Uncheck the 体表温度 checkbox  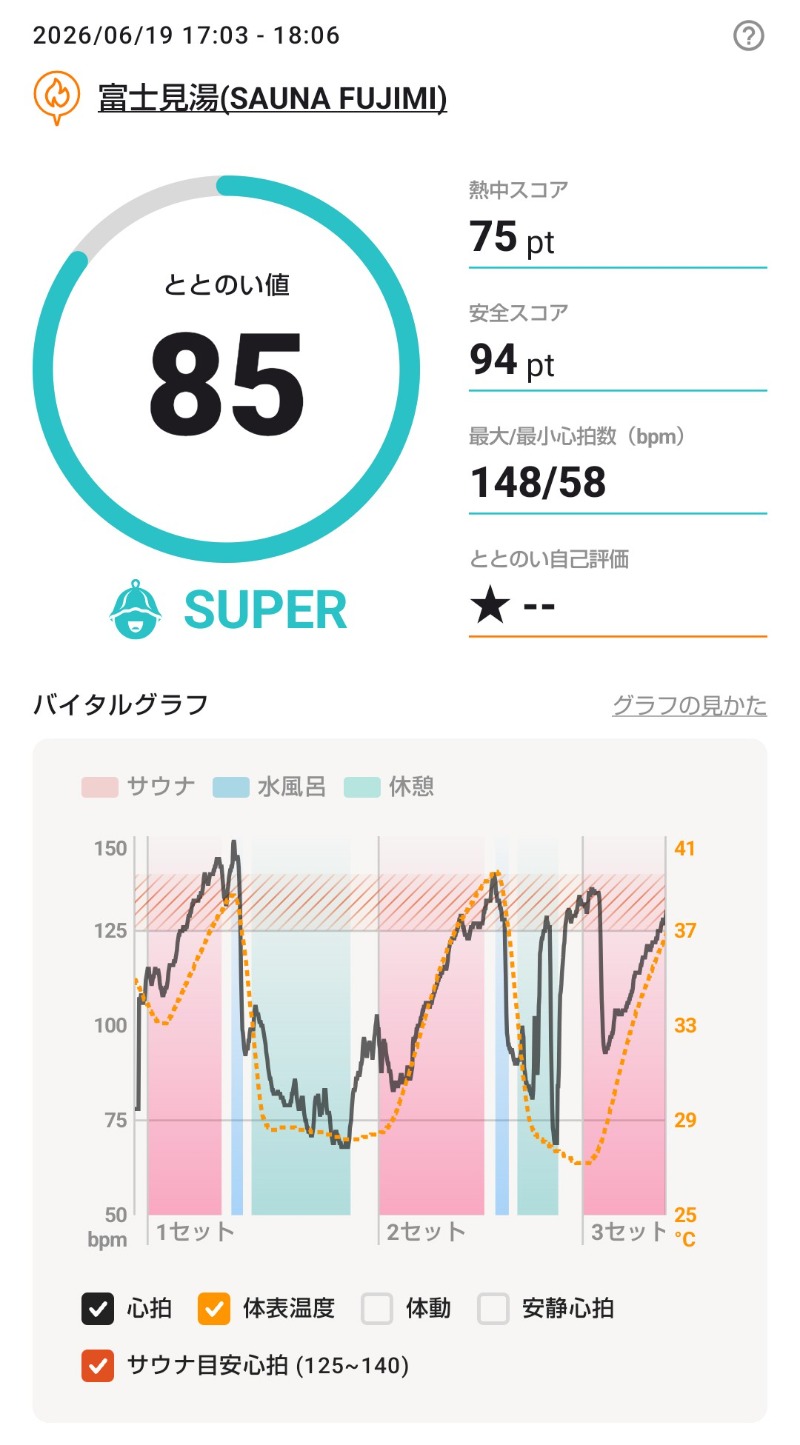pyautogui.click(x=214, y=1307)
